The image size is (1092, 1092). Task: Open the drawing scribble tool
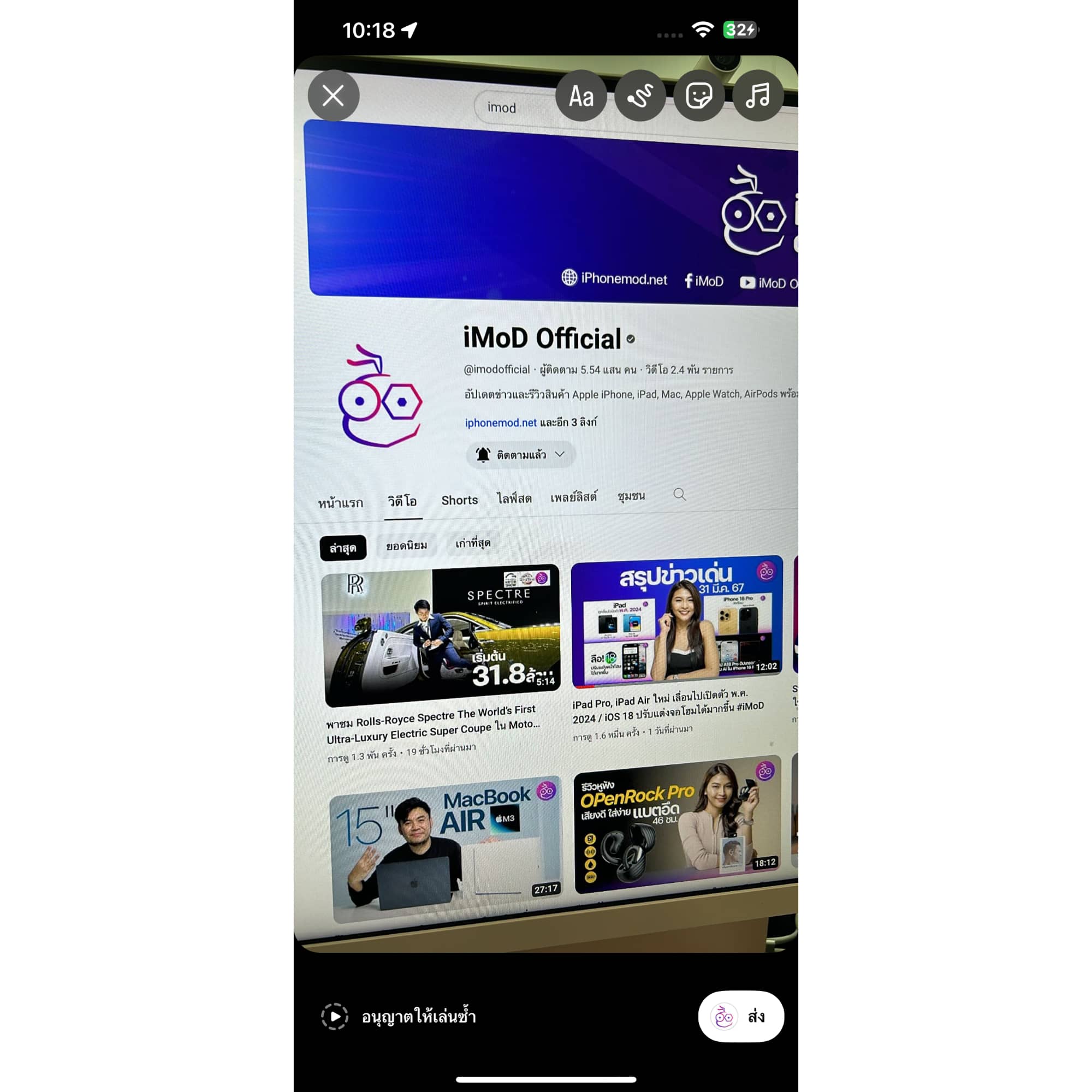tap(640, 96)
